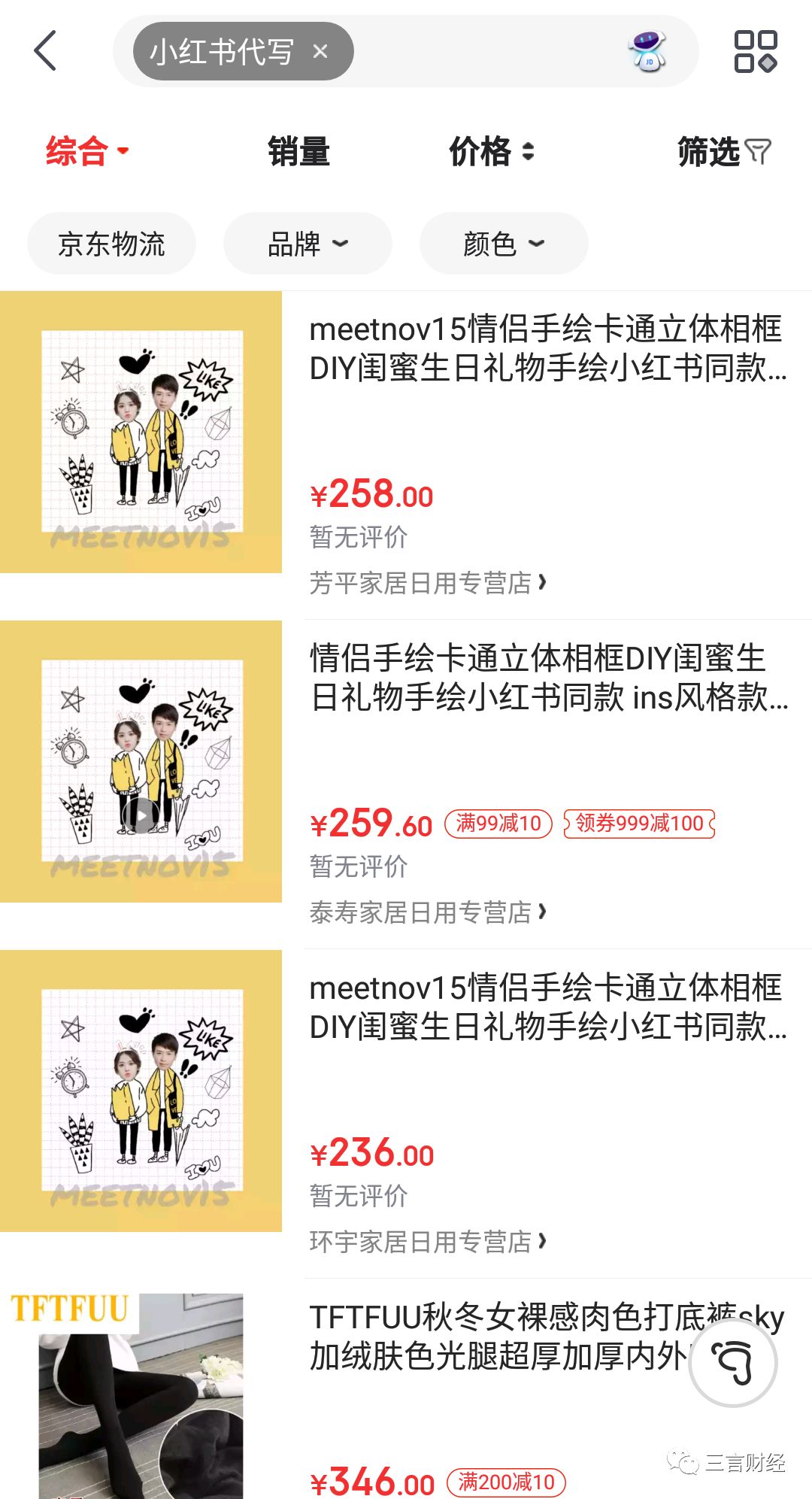This screenshot has height=1499, width=812.
Task: Remove the 小红书代写 search tag
Action: point(320,51)
